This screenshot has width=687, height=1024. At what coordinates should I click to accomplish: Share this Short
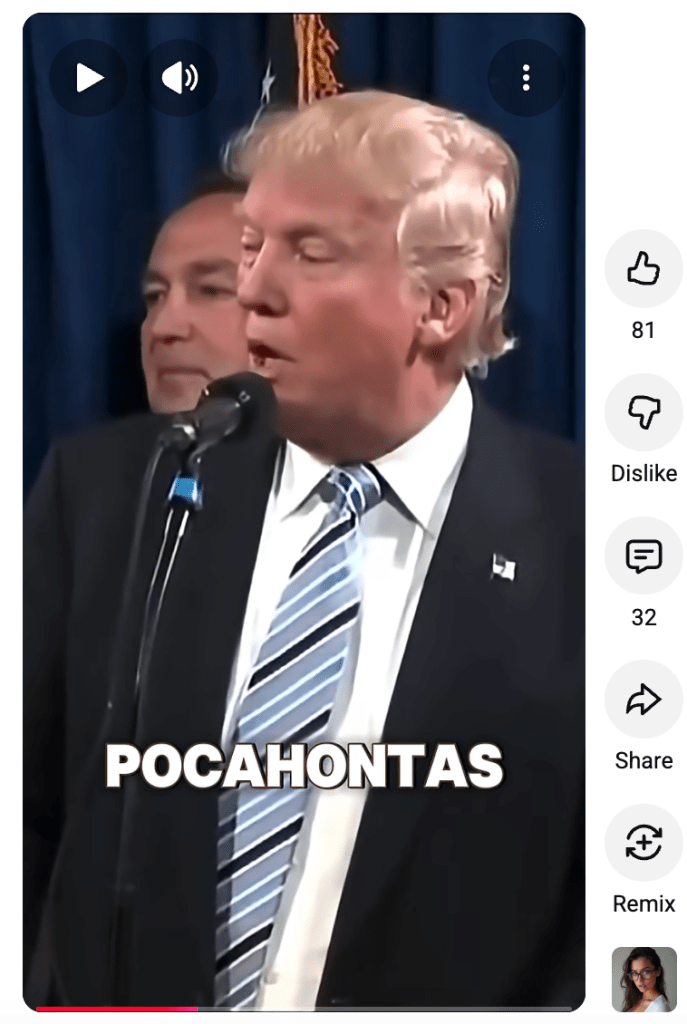click(x=643, y=700)
